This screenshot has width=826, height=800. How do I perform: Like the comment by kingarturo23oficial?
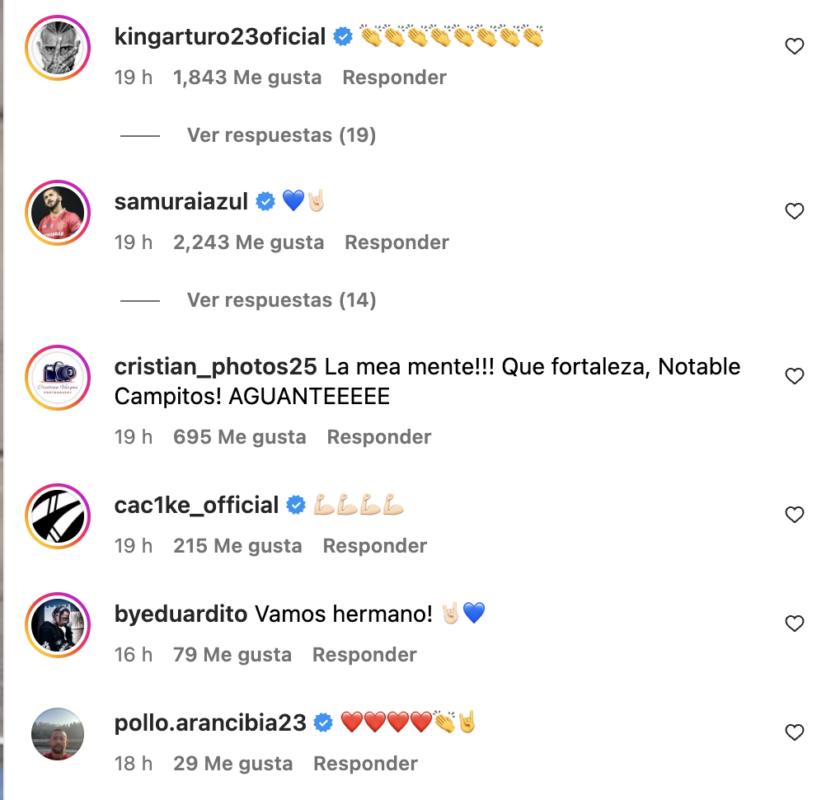click(x=794, y=46)
